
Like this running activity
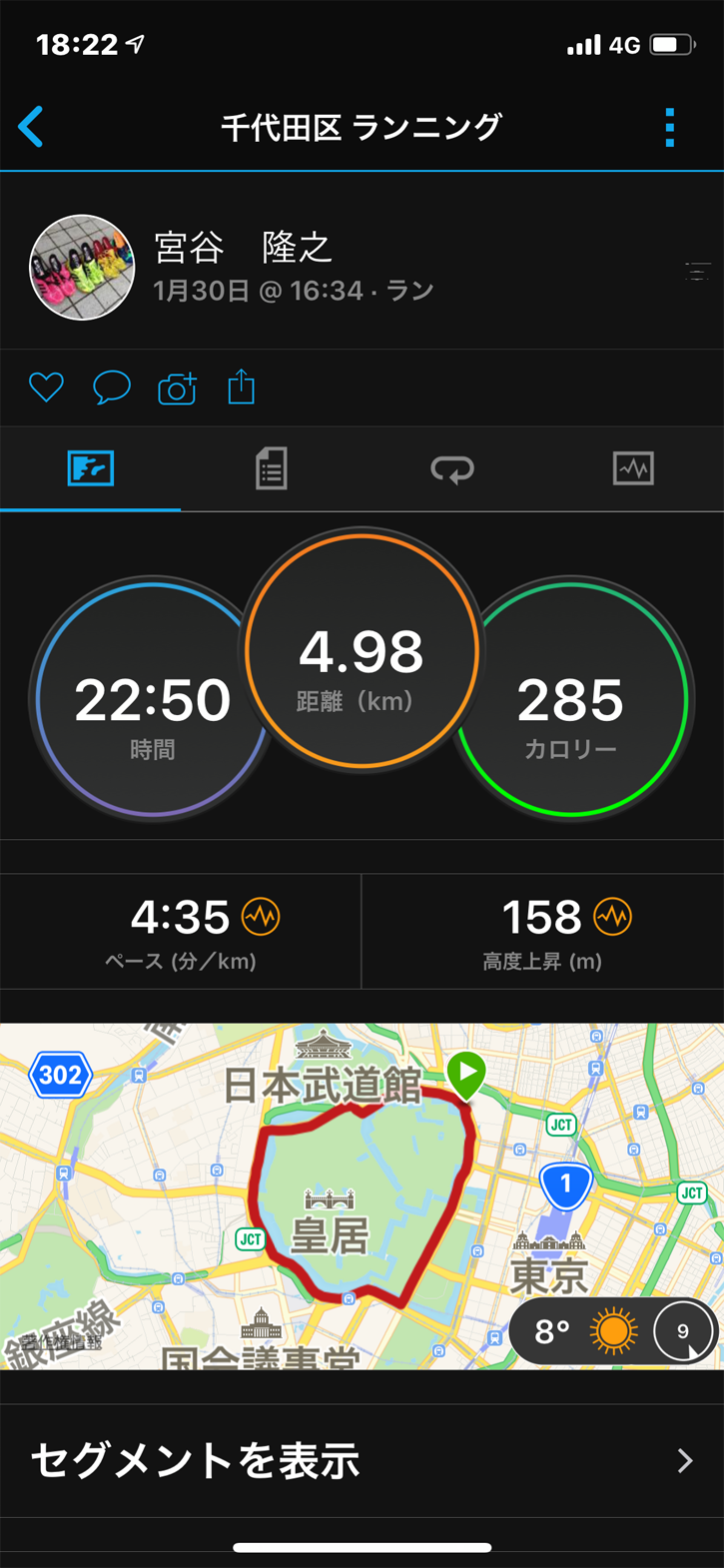46,388
